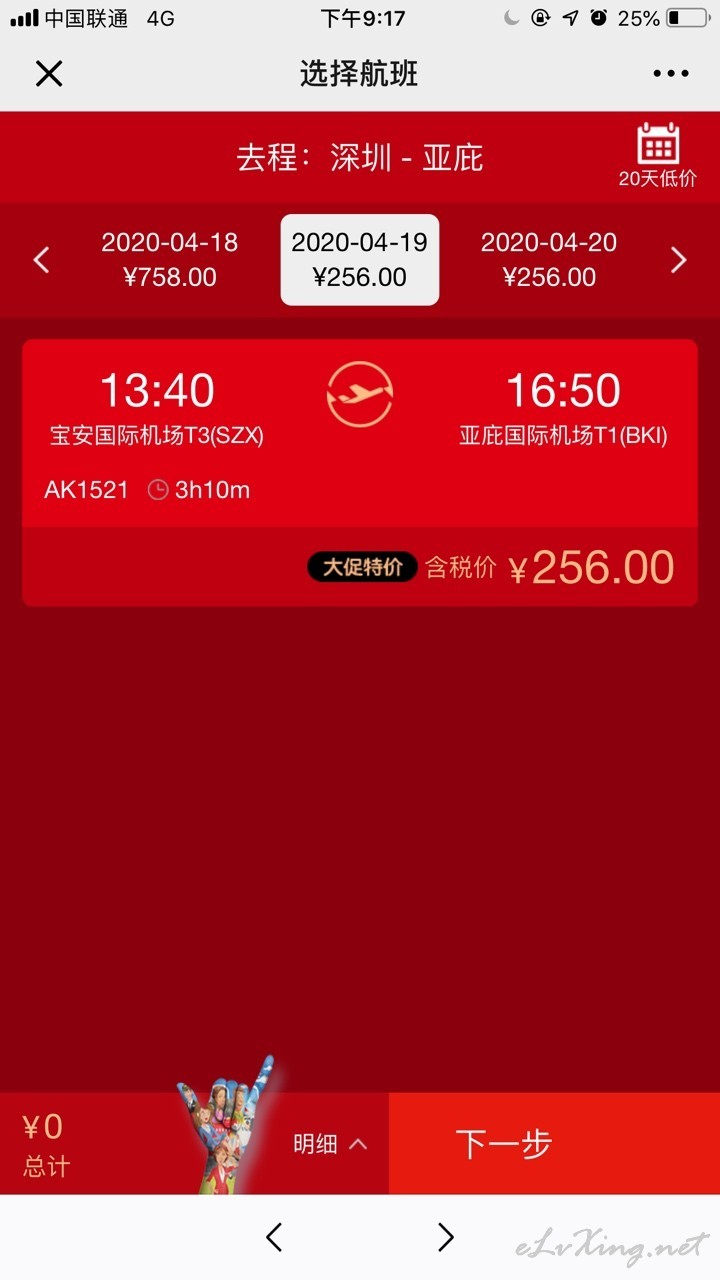Select the 2020-04-20 date at ¥256.00
Image resolution: width=720 pixels, height=1280 pixels.
(x=549, y=260)
